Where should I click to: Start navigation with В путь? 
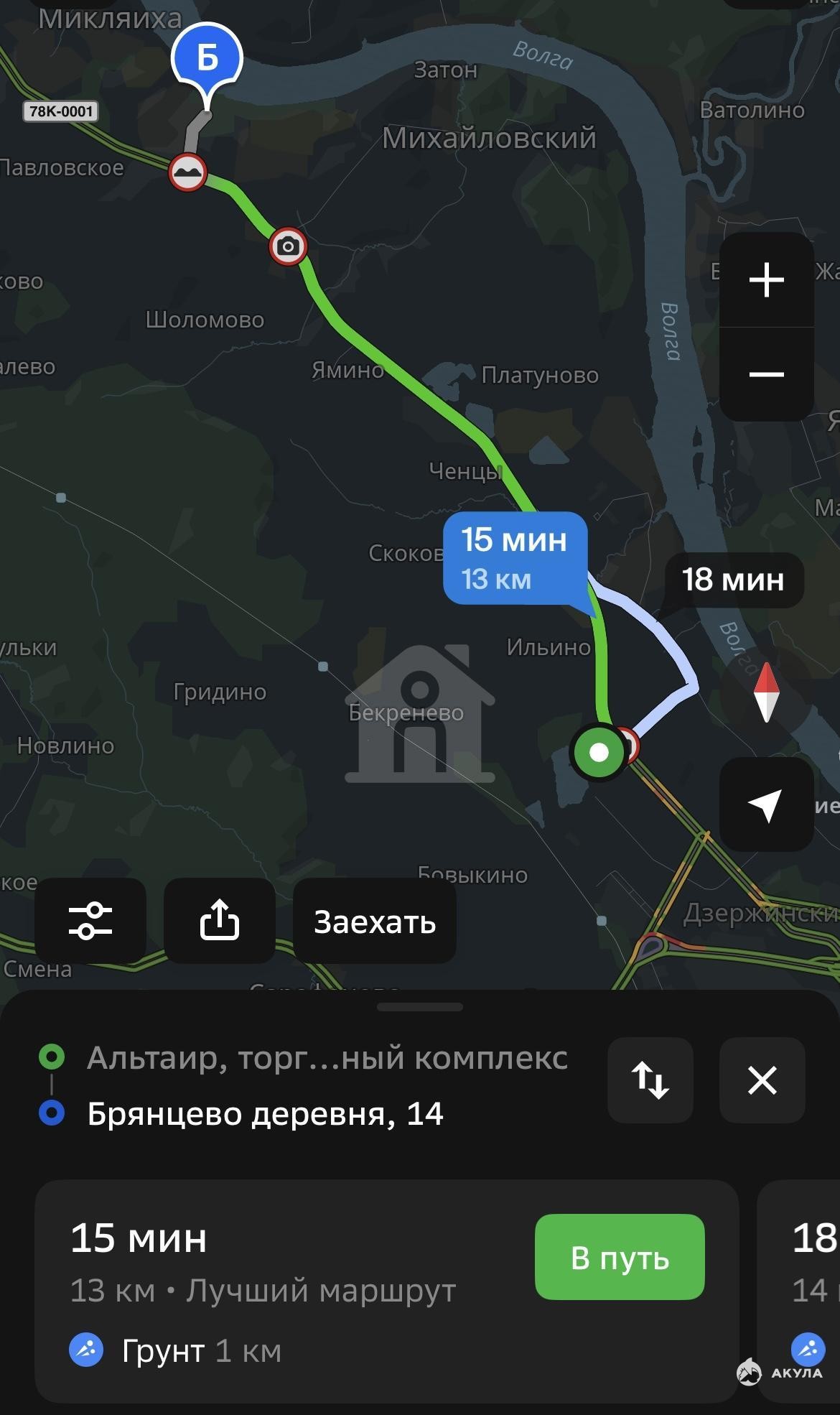(x=620, y=1257)
